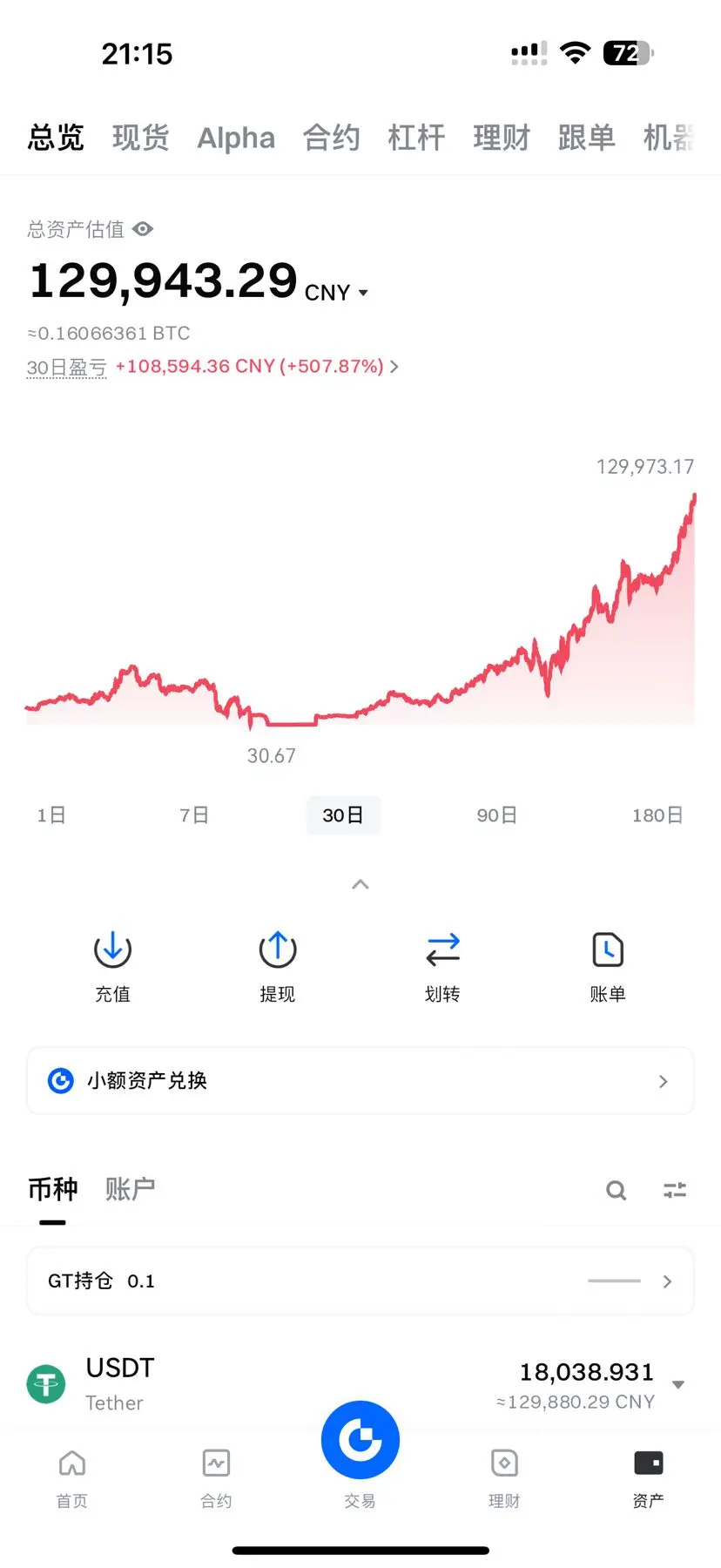Switch to the 合约 top tab
Image resolution: width=721 pixels, height=1568 pixels.
[331, 138]
